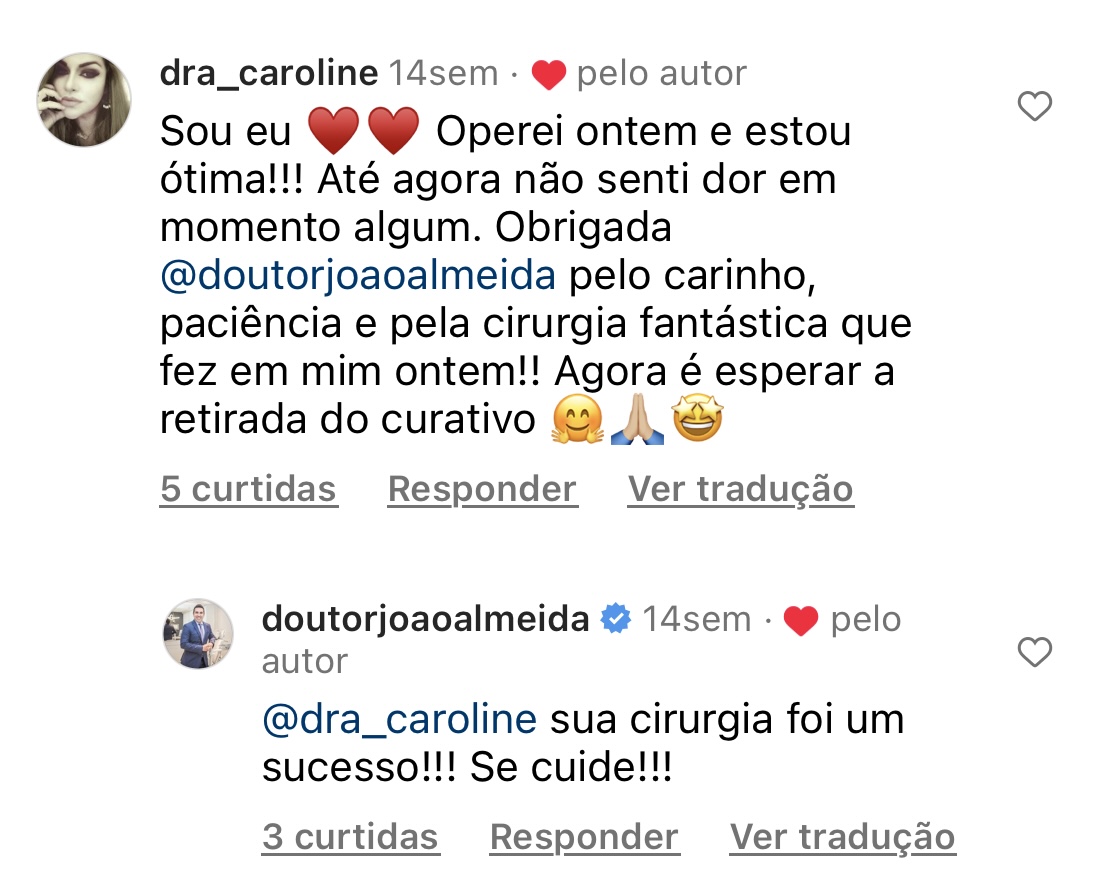Tap the dra_caroline username
This screenshot has height=895, width=1100.
click(269, 73)
